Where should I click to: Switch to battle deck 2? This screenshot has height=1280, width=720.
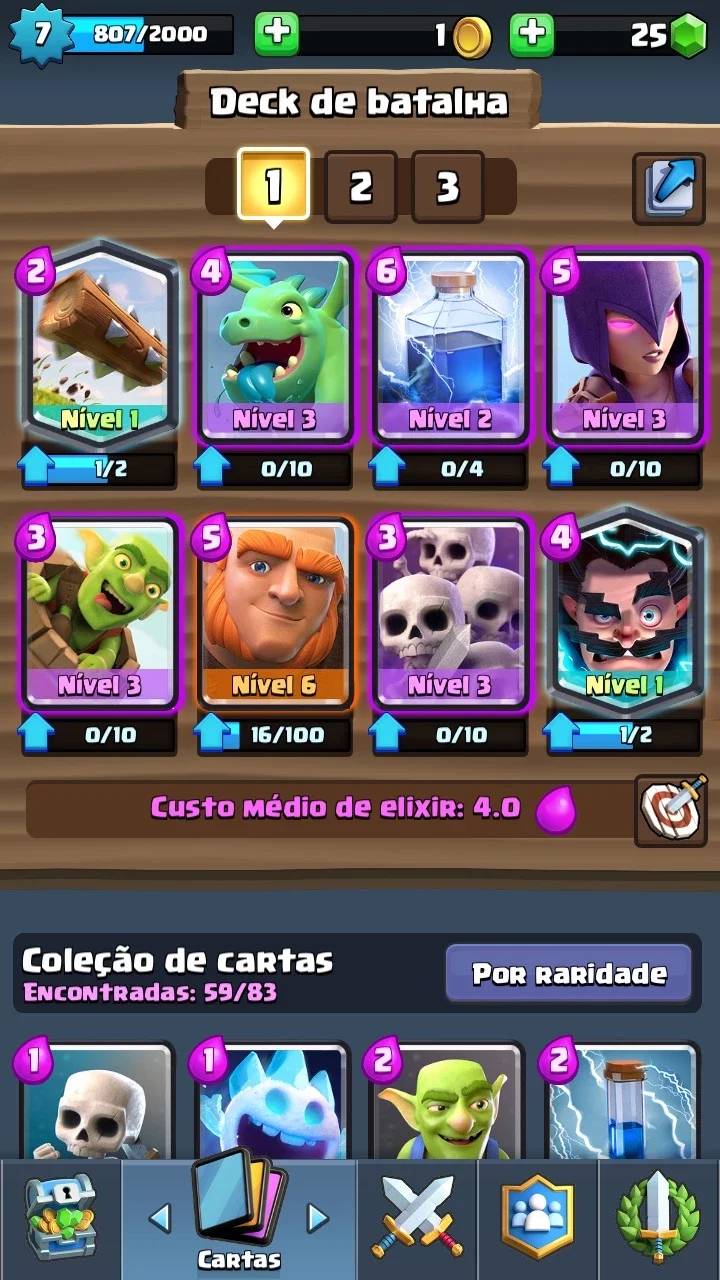coord(361,186)
